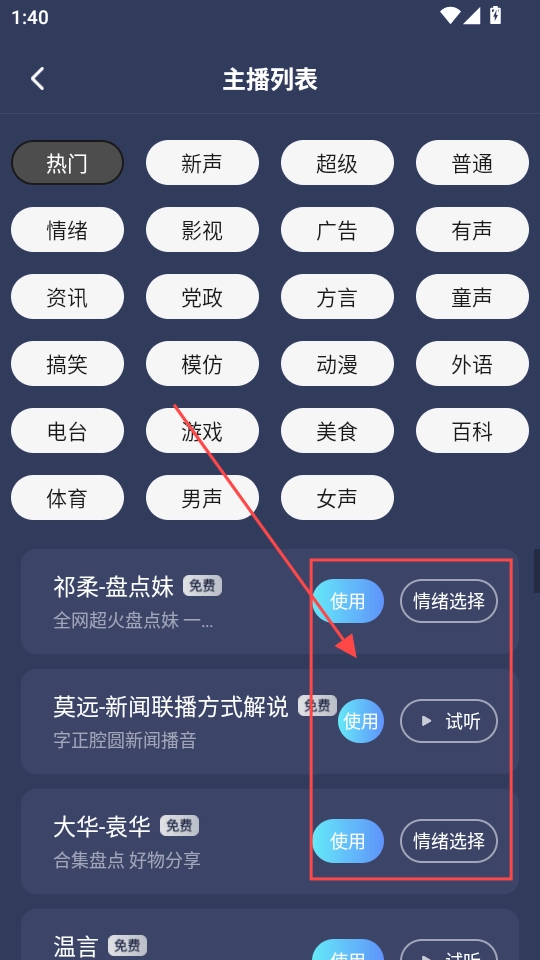Select the 新声 category chip
Viewport: 540px width, 960px height.
(x=202, y=163)
